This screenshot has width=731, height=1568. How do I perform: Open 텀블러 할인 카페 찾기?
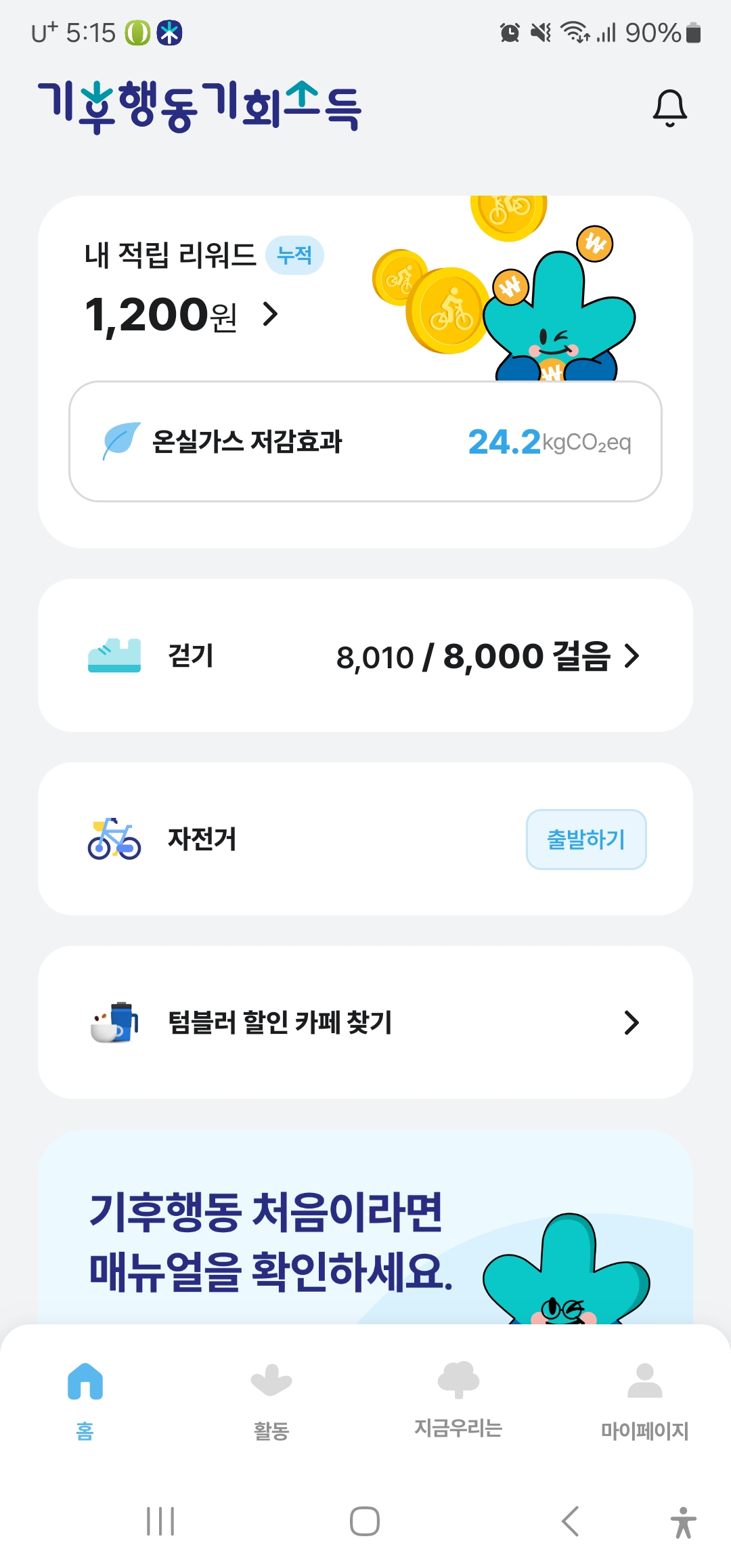(365, 1022)
